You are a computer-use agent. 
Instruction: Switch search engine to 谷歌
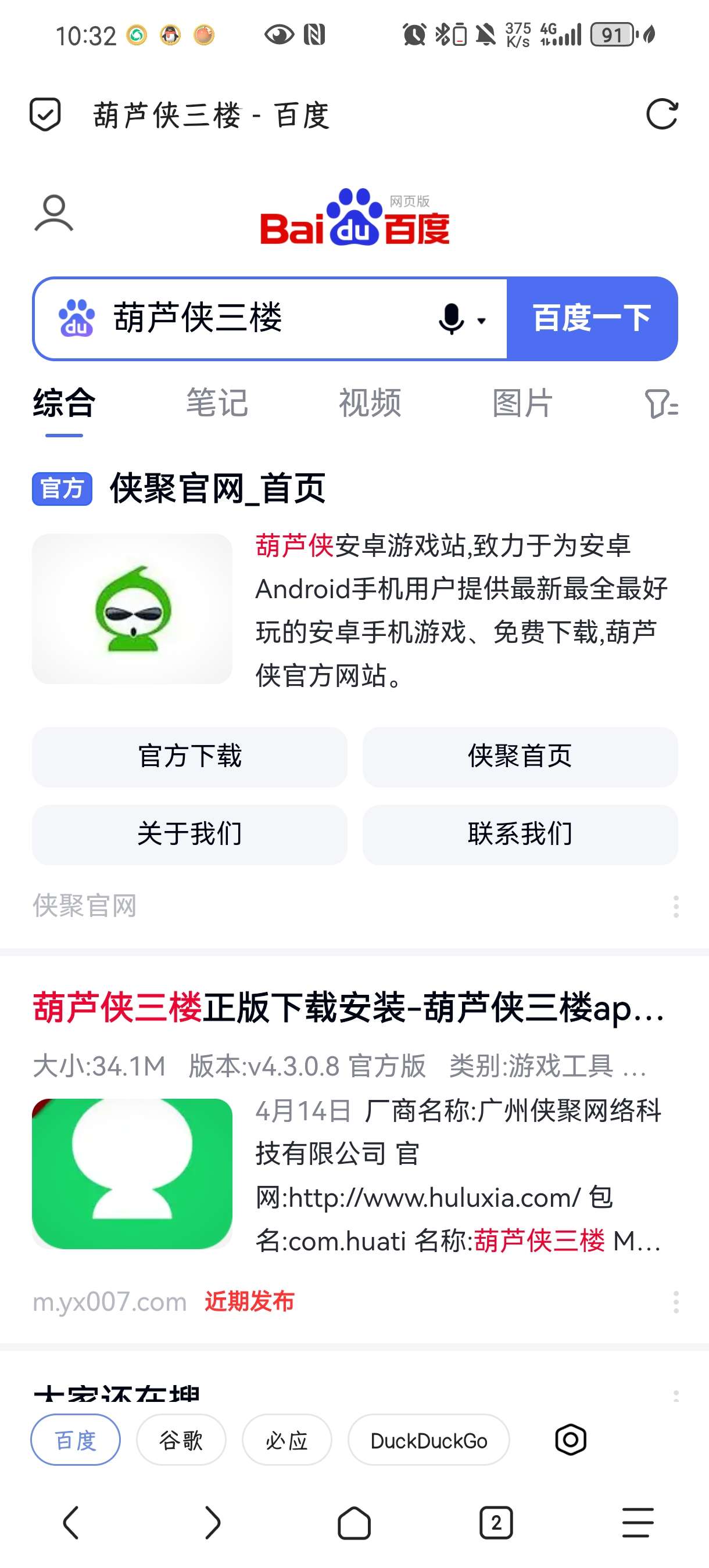click(181, 1440)
